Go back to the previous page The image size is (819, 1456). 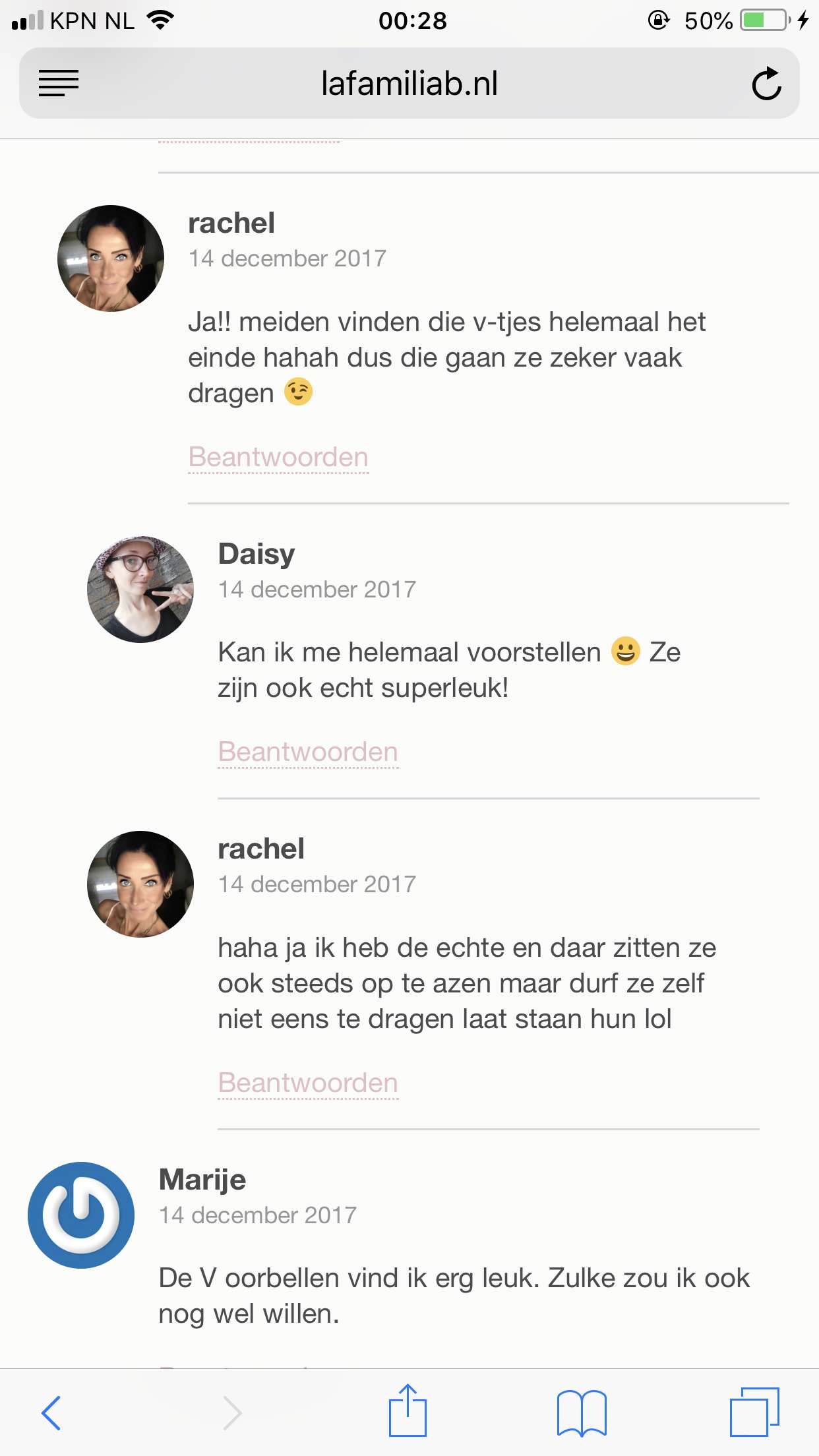click(x=51, y=1412)
